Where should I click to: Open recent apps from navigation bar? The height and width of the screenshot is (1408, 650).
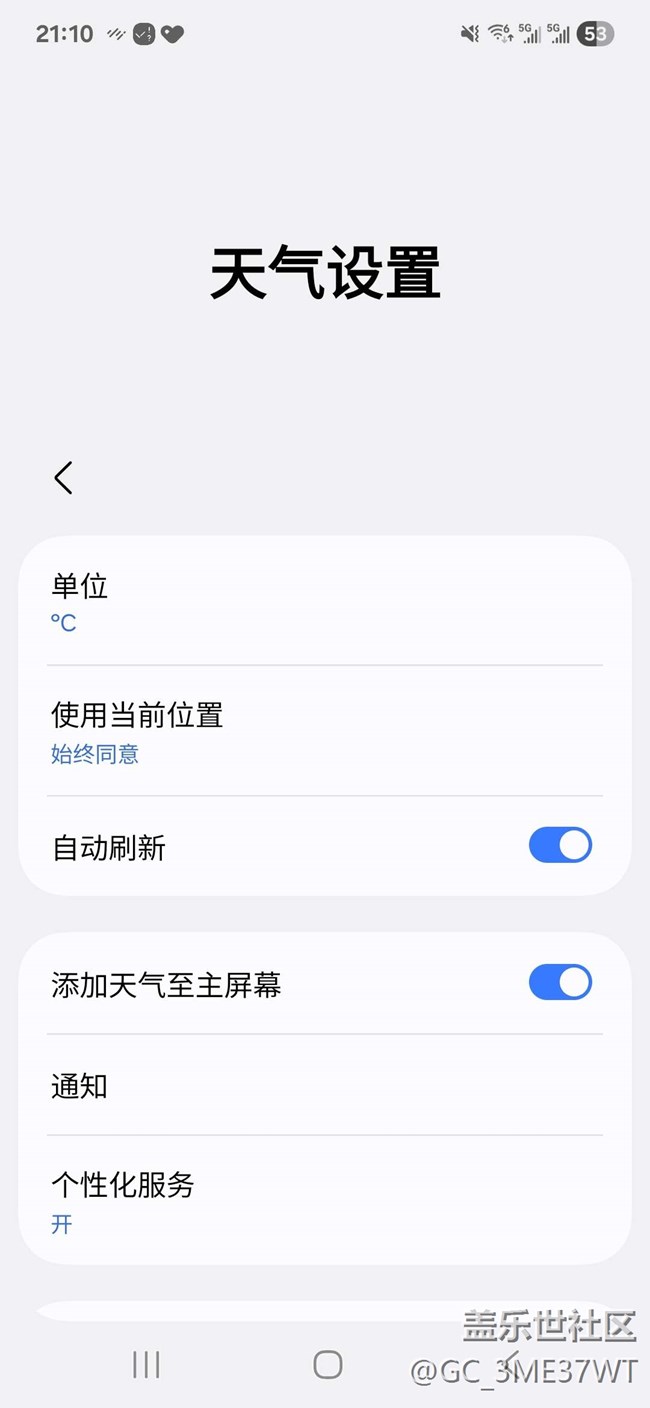146,1365
